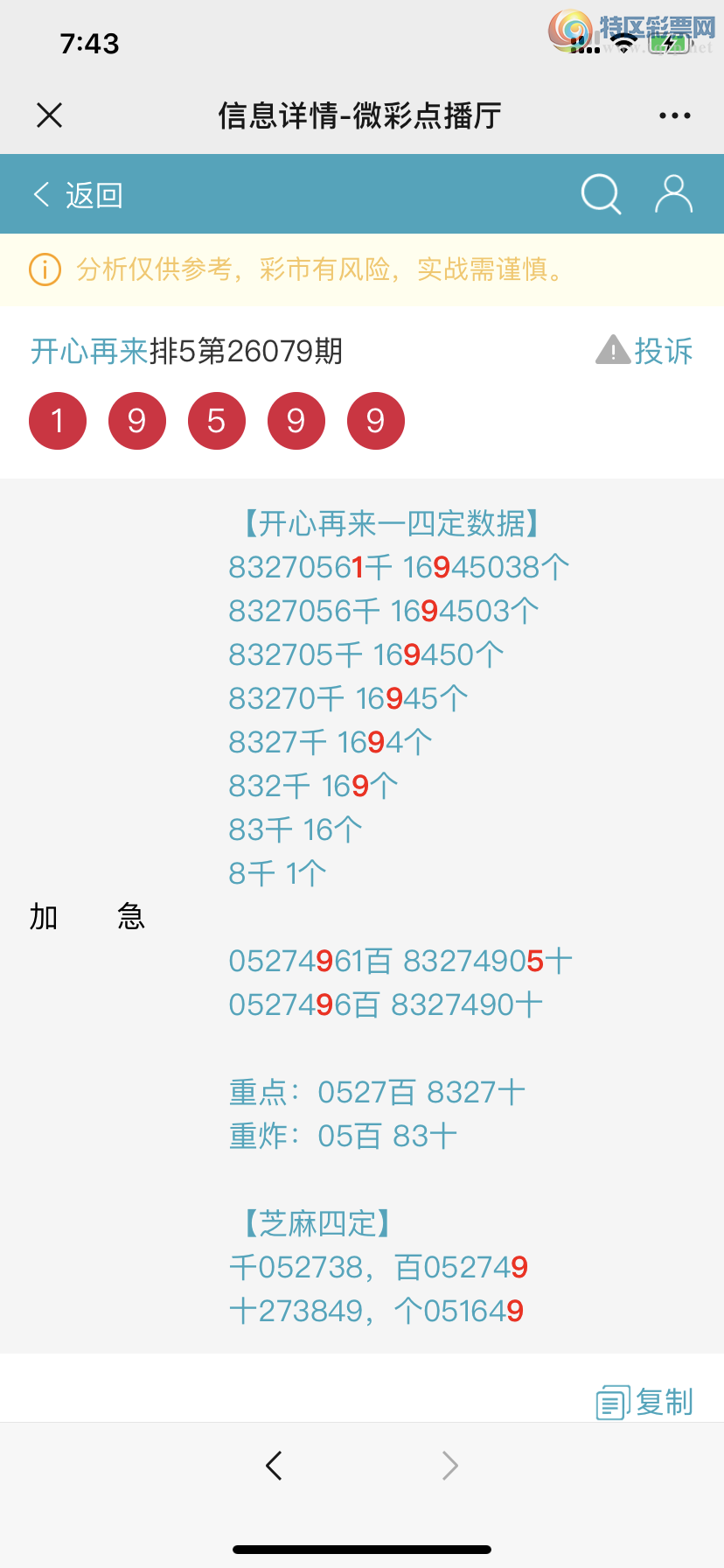Tap the circled info icon in the yellow banner
The width and height of the screenshot is (724, 1568).
coord(44,271)
